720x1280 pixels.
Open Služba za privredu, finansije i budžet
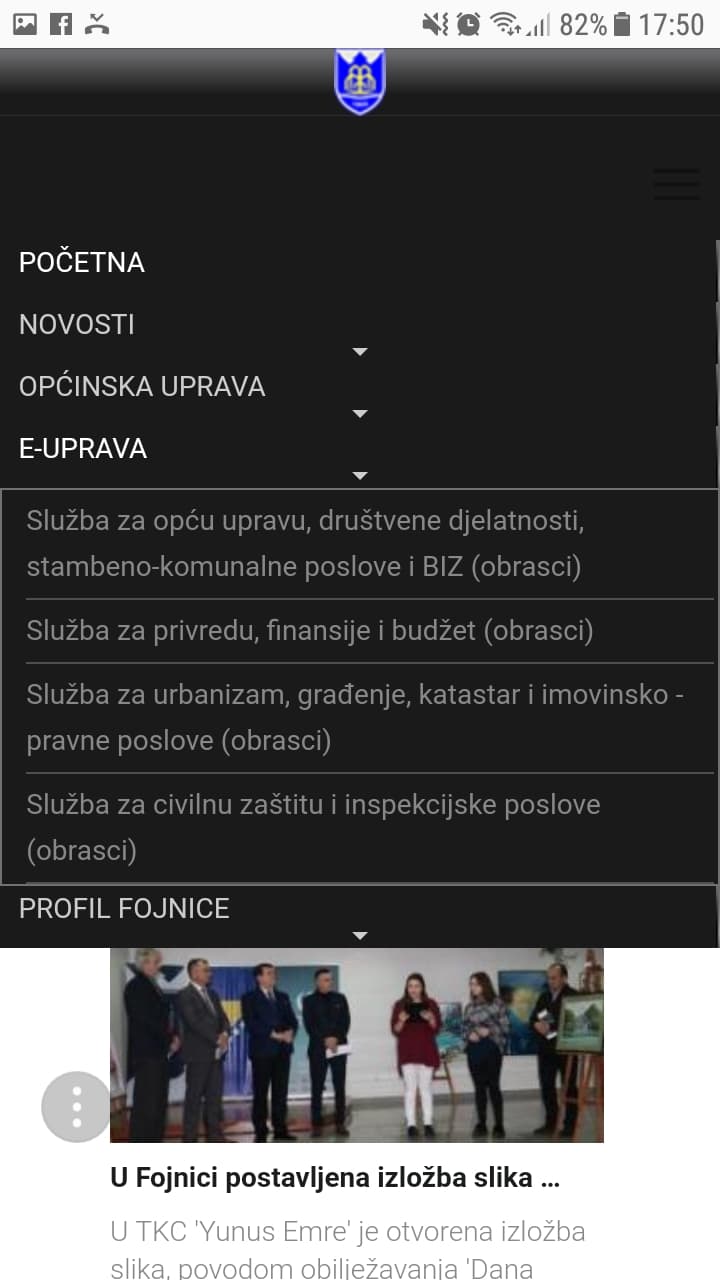(x=310, y=631)
